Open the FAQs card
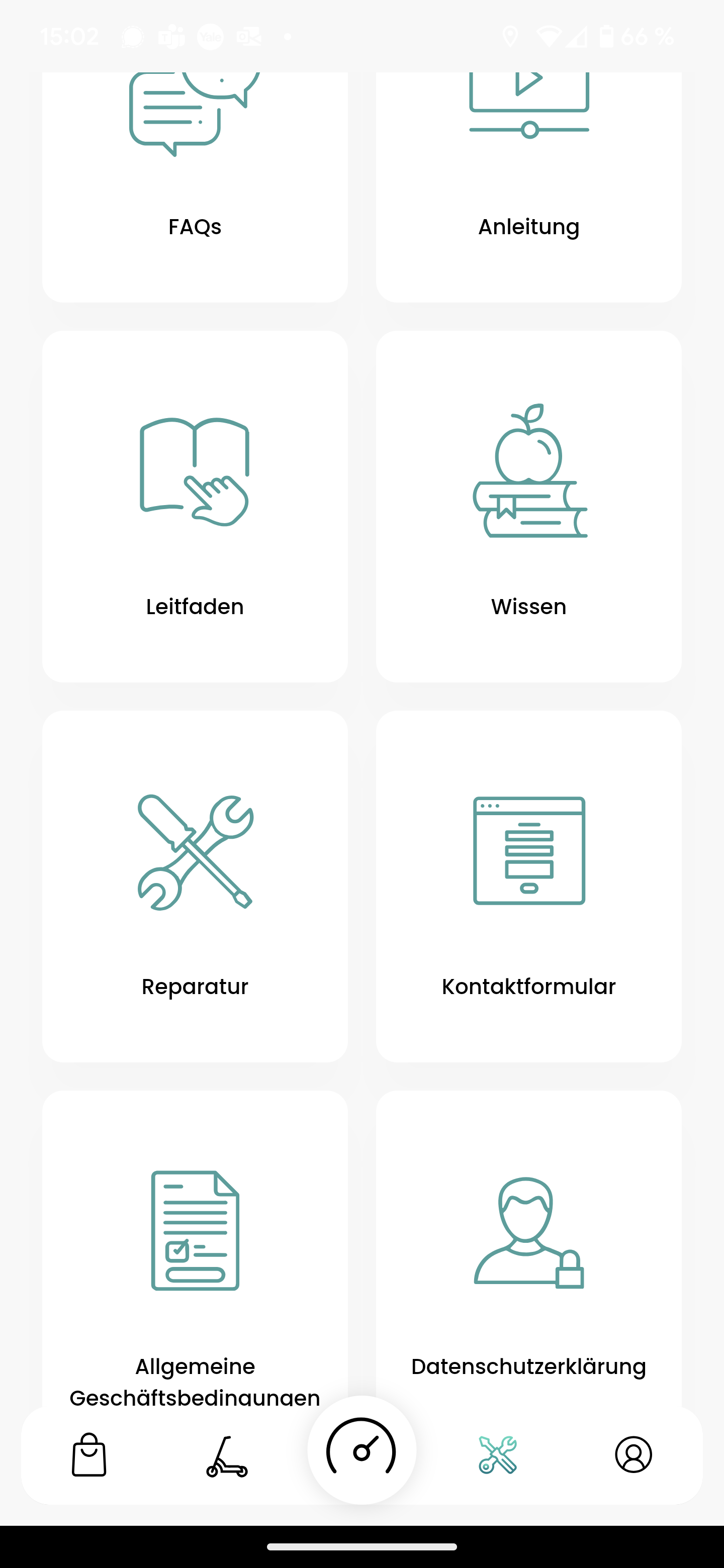Screen dimensions: 724x1568 pos(195,187)
